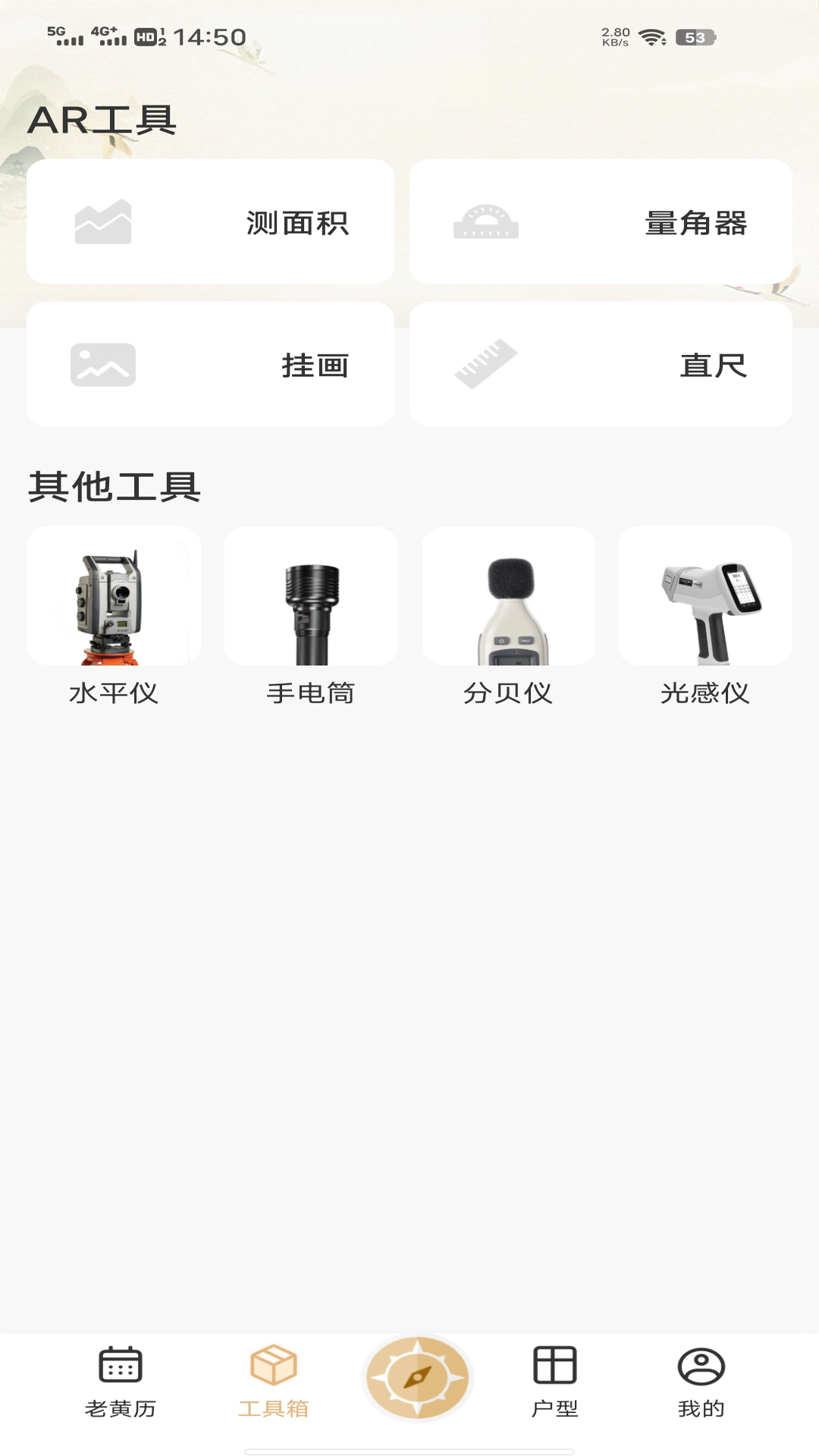This screenshot has width=819, height=1456.
Task: Select the 直尺 ruler tool
Action: (601, 364)
